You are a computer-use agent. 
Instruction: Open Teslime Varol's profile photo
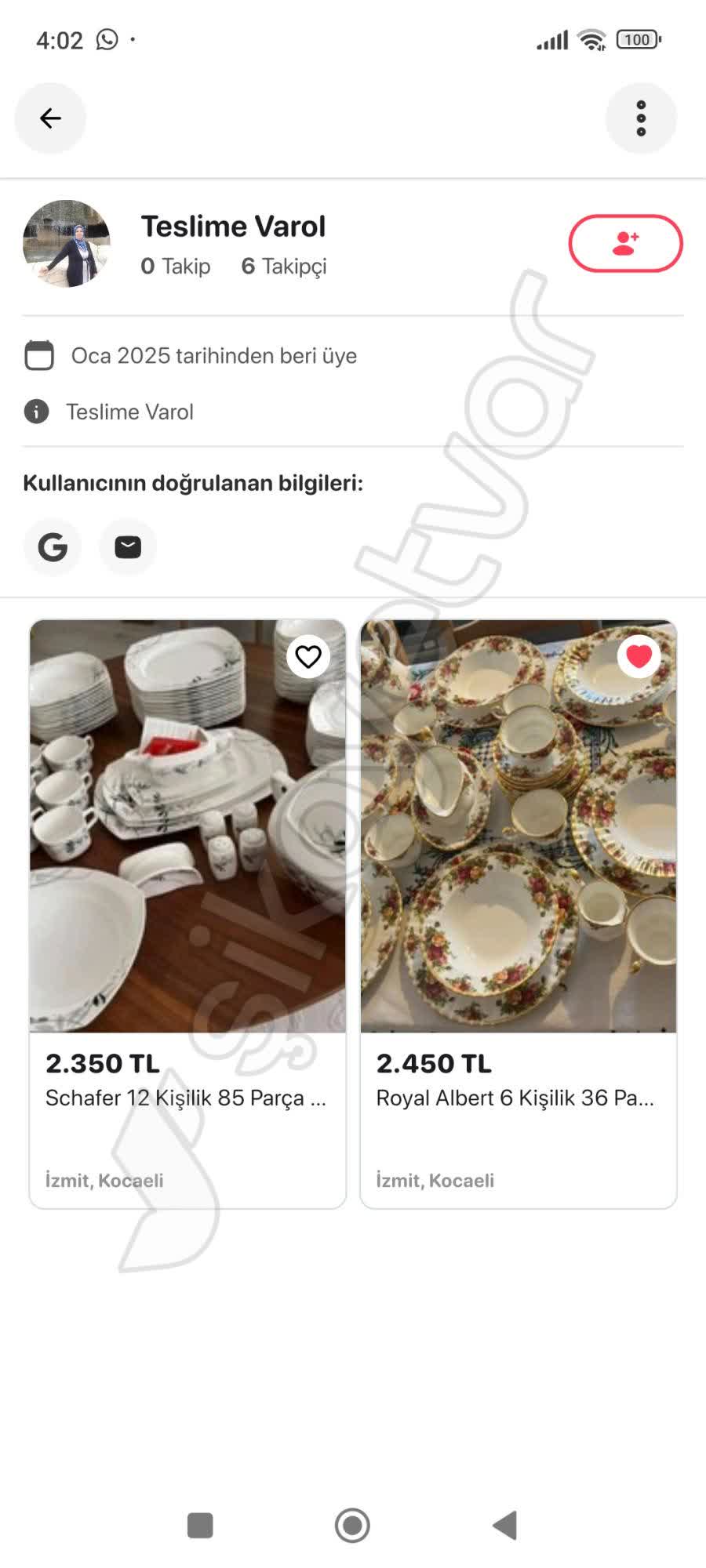pos(67,243)
